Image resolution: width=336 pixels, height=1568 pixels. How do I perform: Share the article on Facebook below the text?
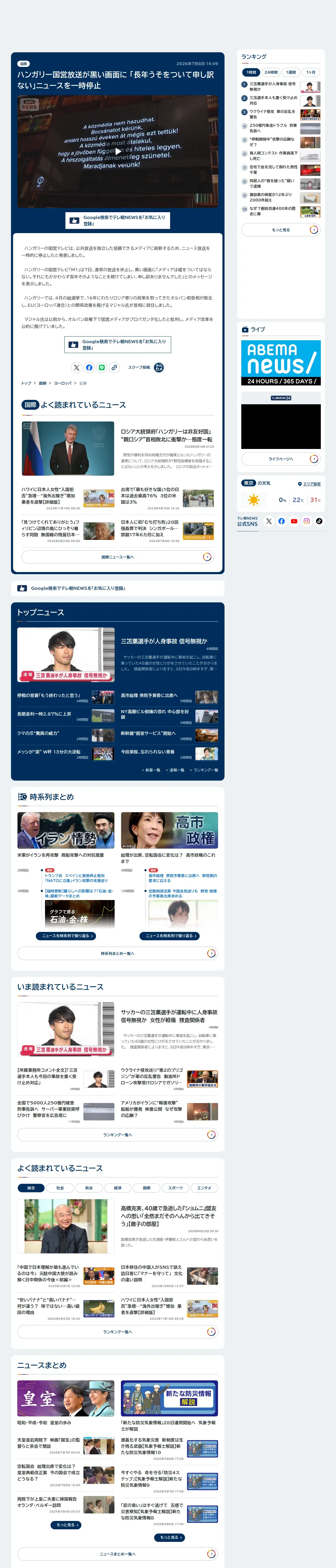89,368
